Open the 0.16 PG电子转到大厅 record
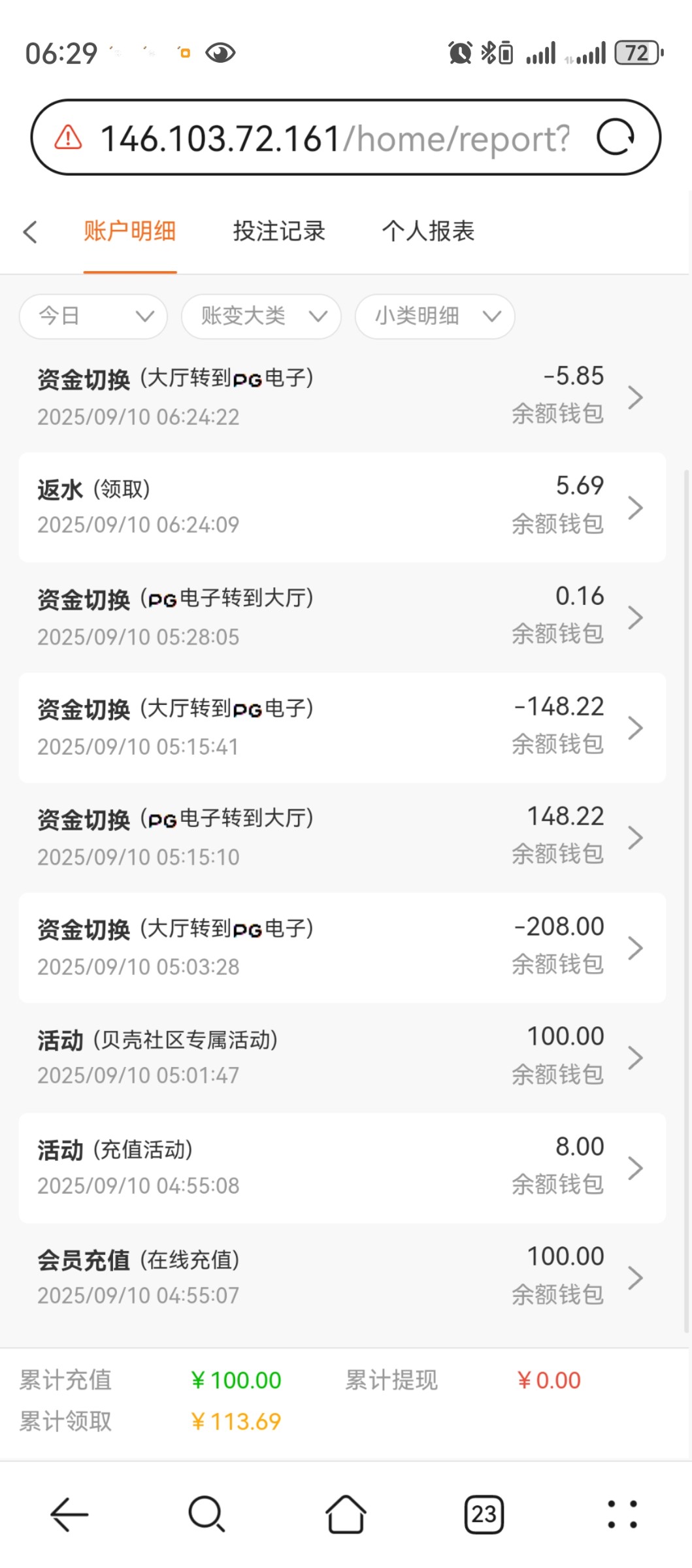692x1568 pixels. [342, 617]
